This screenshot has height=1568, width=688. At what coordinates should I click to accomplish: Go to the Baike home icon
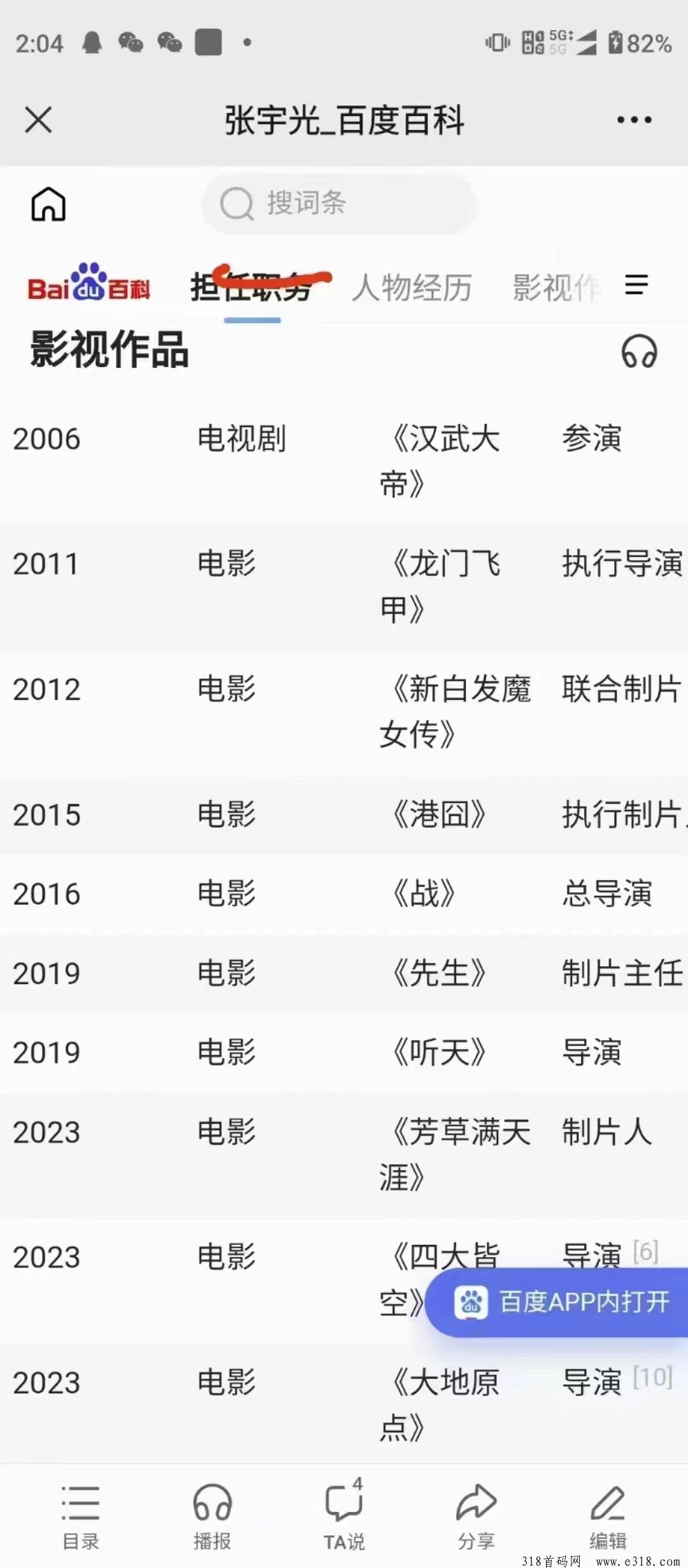coord(48,204)
